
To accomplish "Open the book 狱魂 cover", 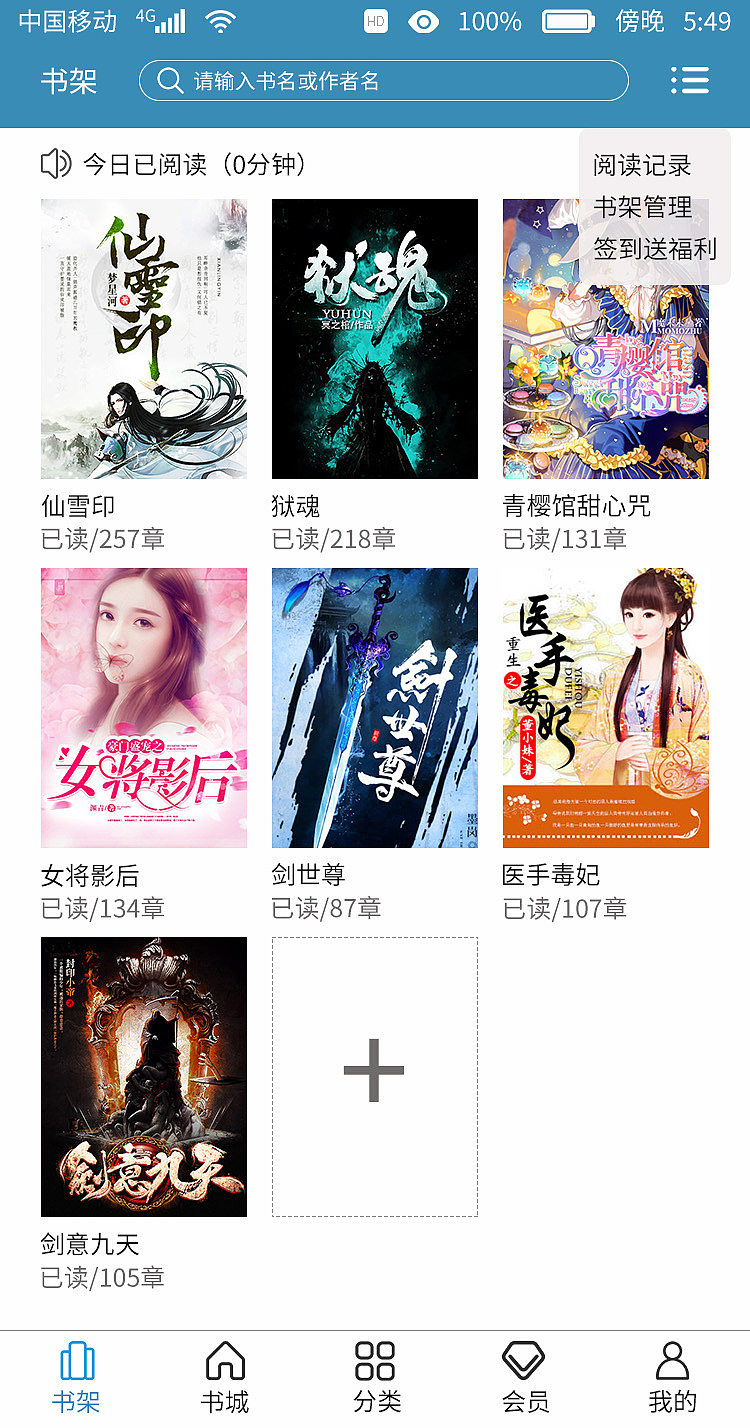I will [x=374, y=339].
